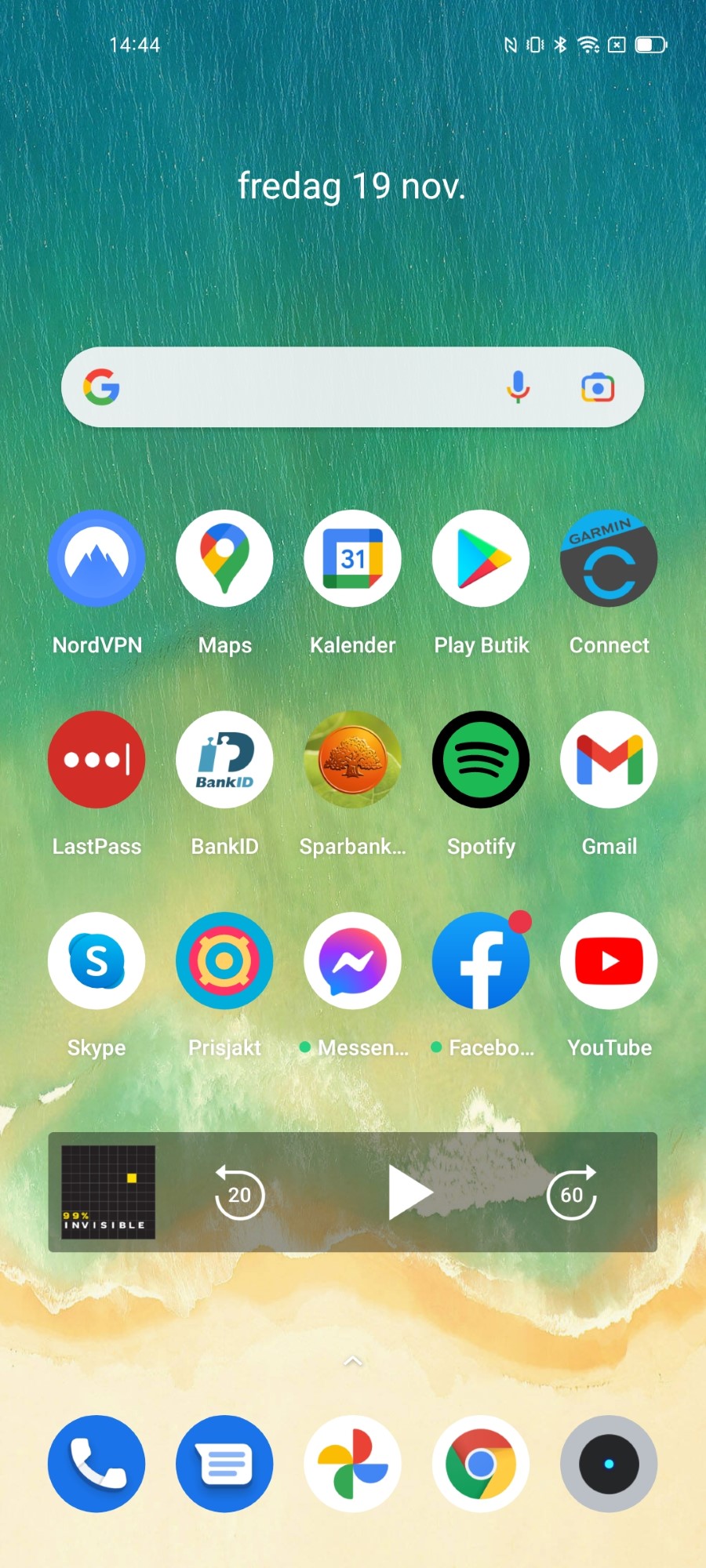Viewport: 706px width, 1568px height.
Task: Open Google Lens camera search
Action: click(598, 387)
